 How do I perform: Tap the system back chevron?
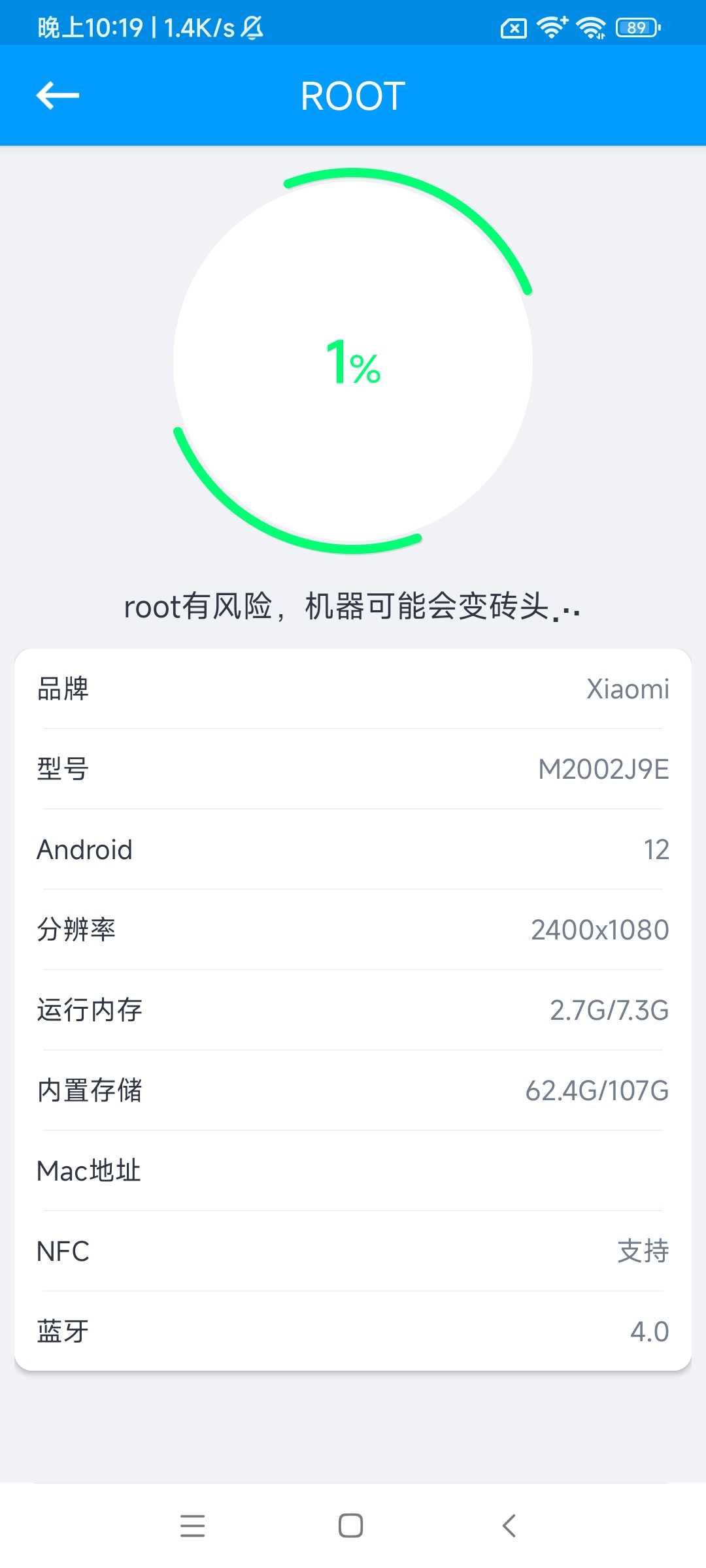point(509,1526)
